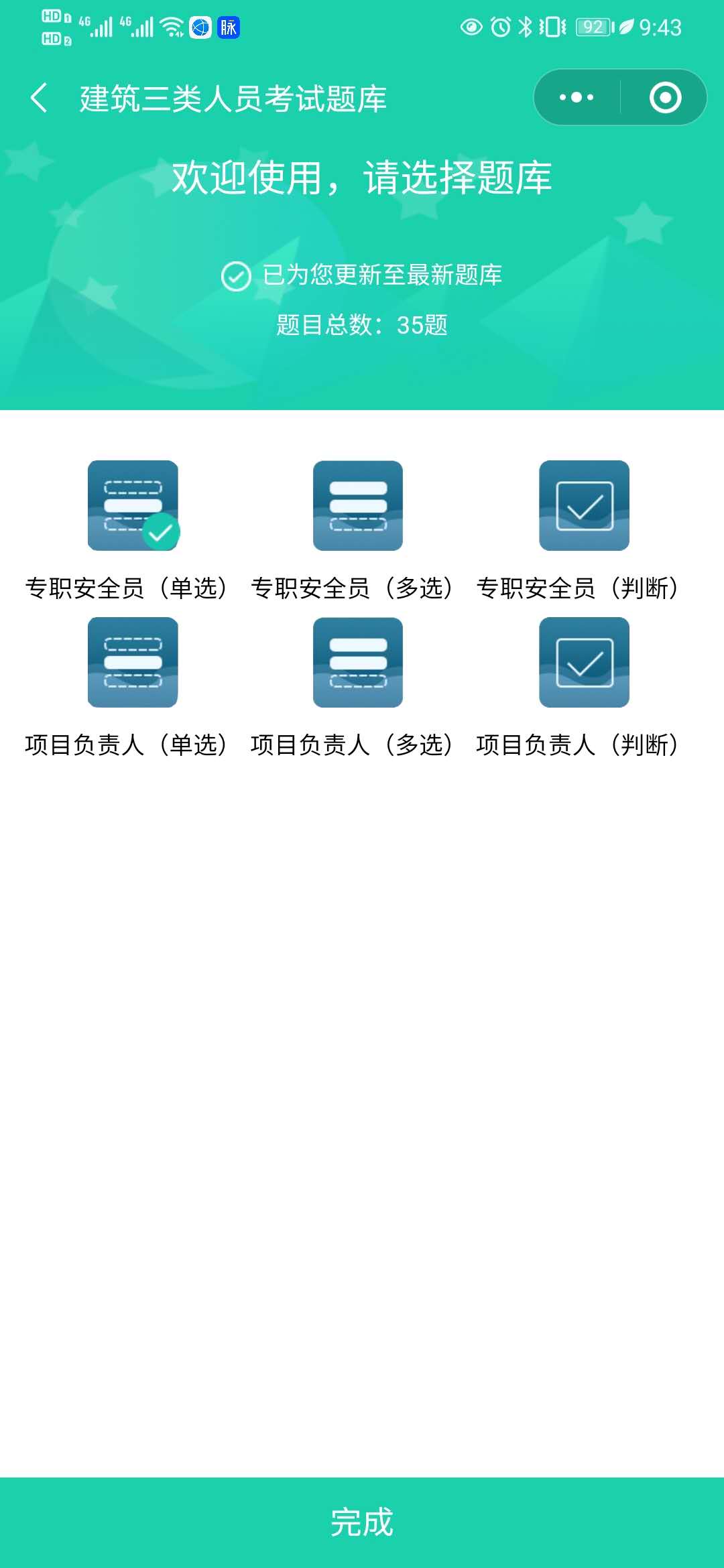Image resolution: width=724 pixels, height=1568 pixels.
Task: Tap the 完成 button to confirm
Action: [x=362, y=1522]
